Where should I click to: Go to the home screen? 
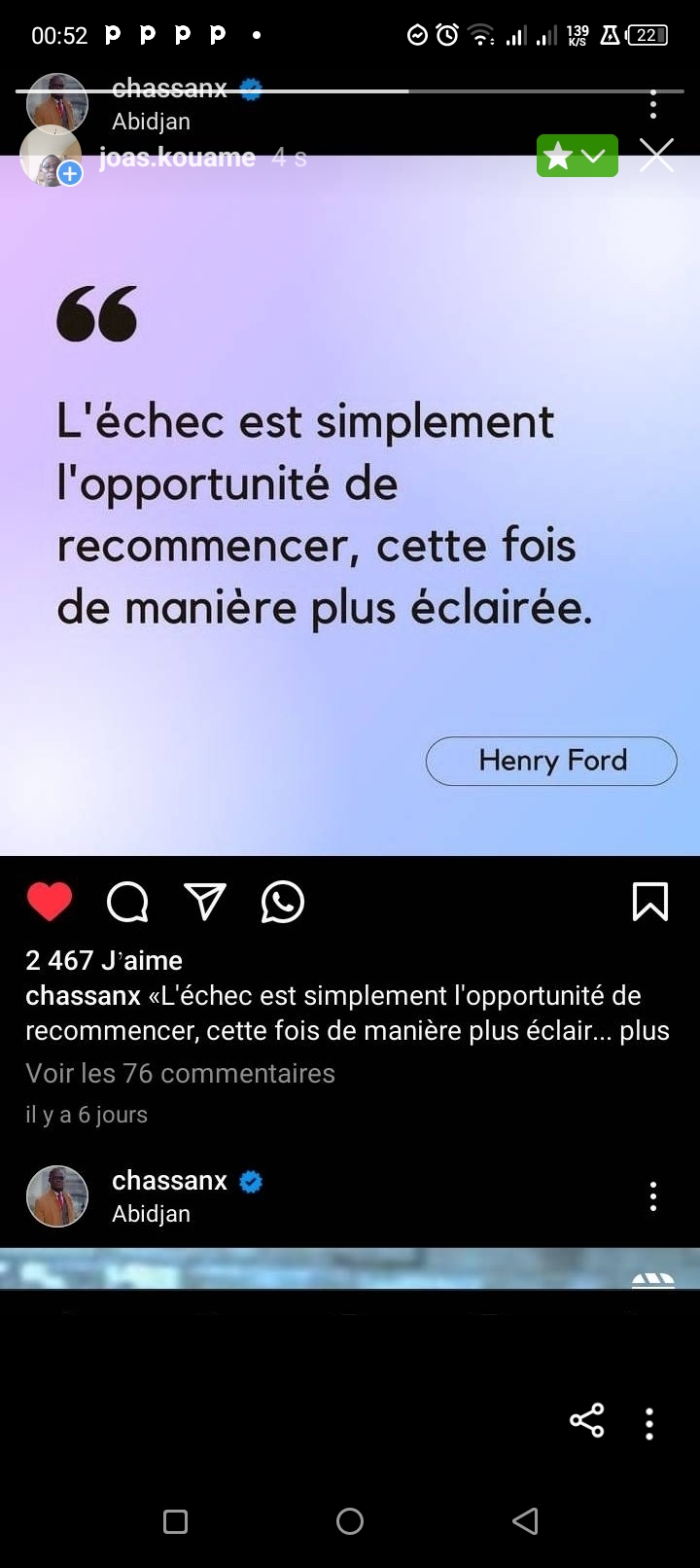click(x=350, y=1521)
